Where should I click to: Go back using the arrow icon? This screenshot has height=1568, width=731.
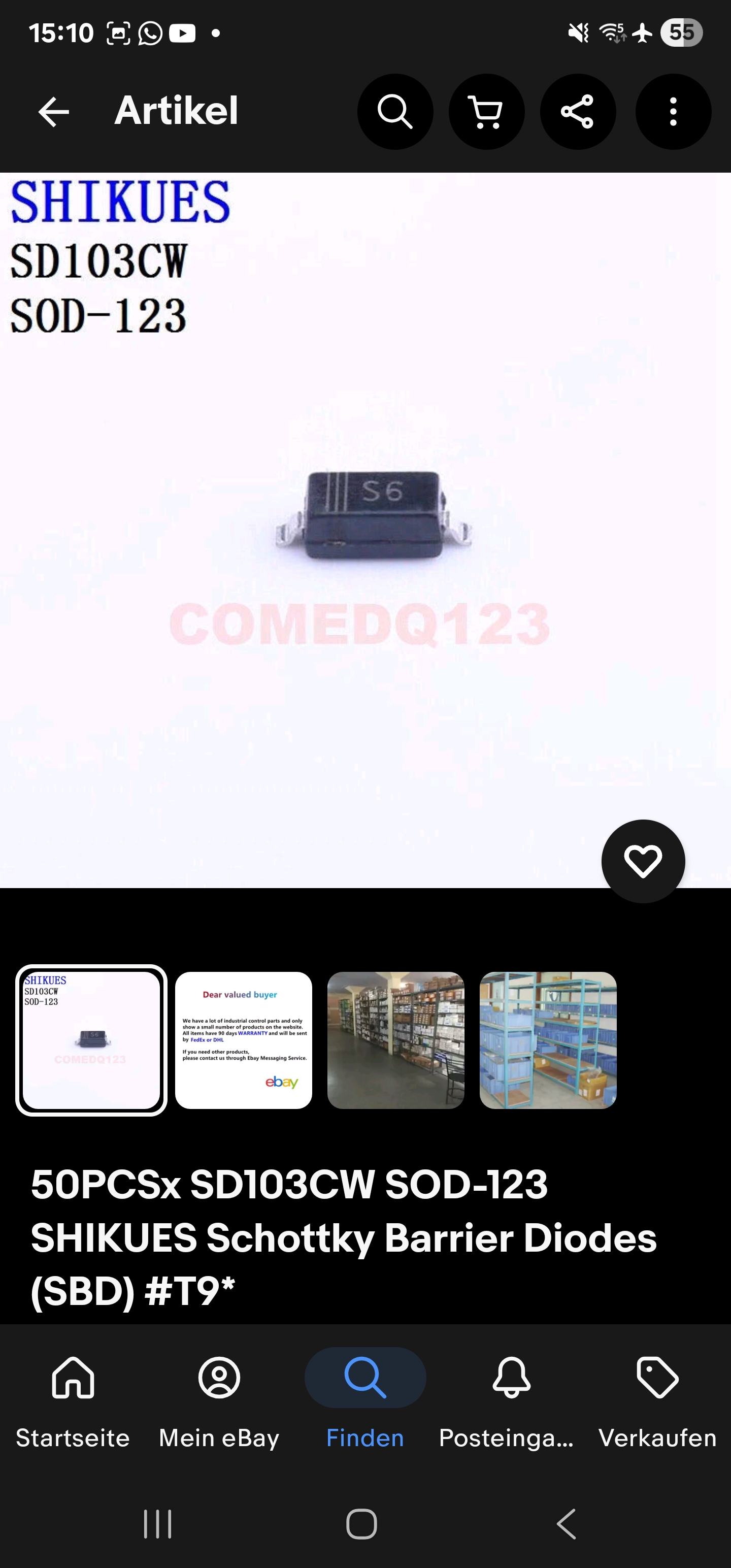tap(54, 112)
